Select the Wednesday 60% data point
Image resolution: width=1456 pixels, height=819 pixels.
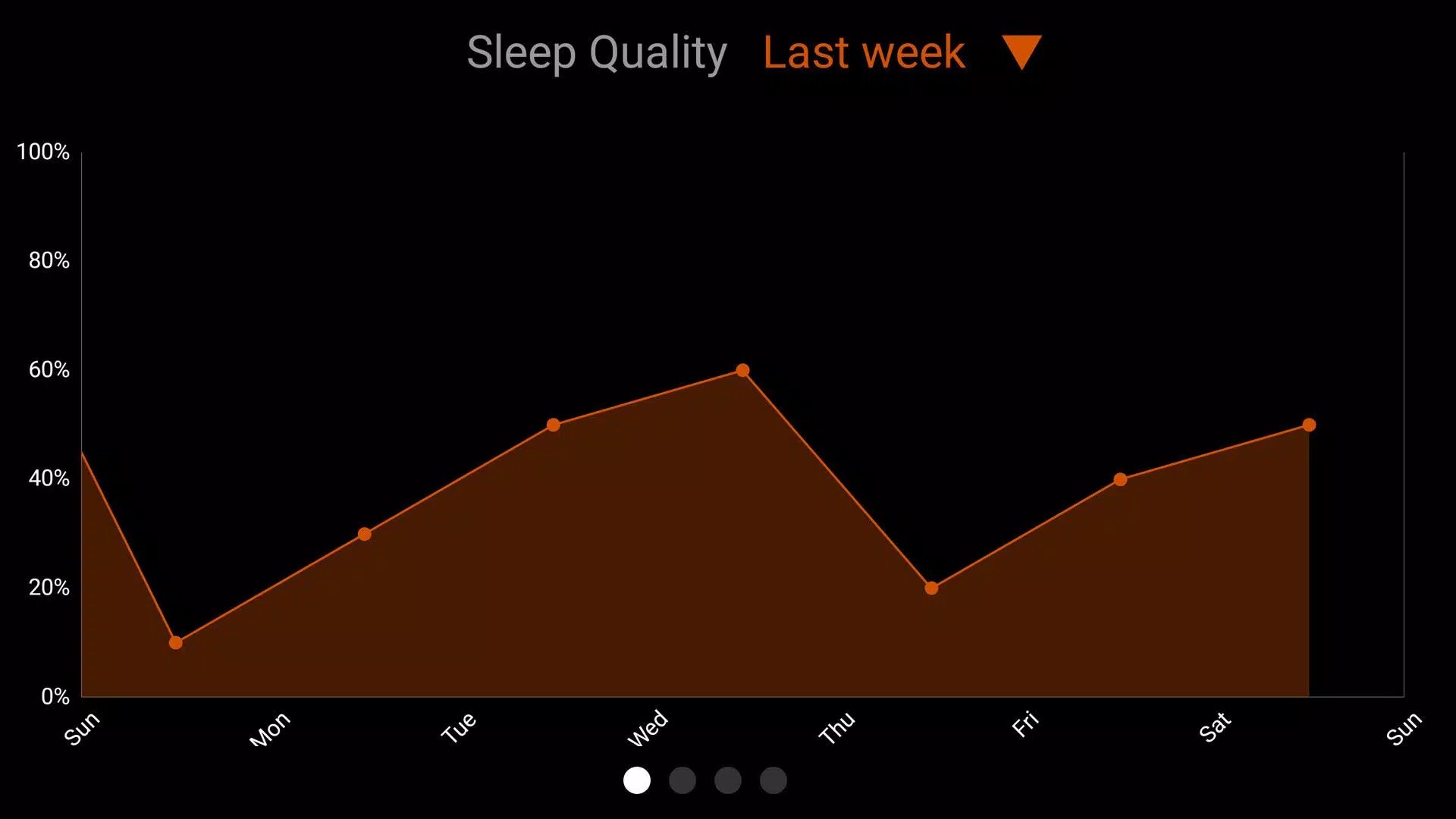(742, 370)
